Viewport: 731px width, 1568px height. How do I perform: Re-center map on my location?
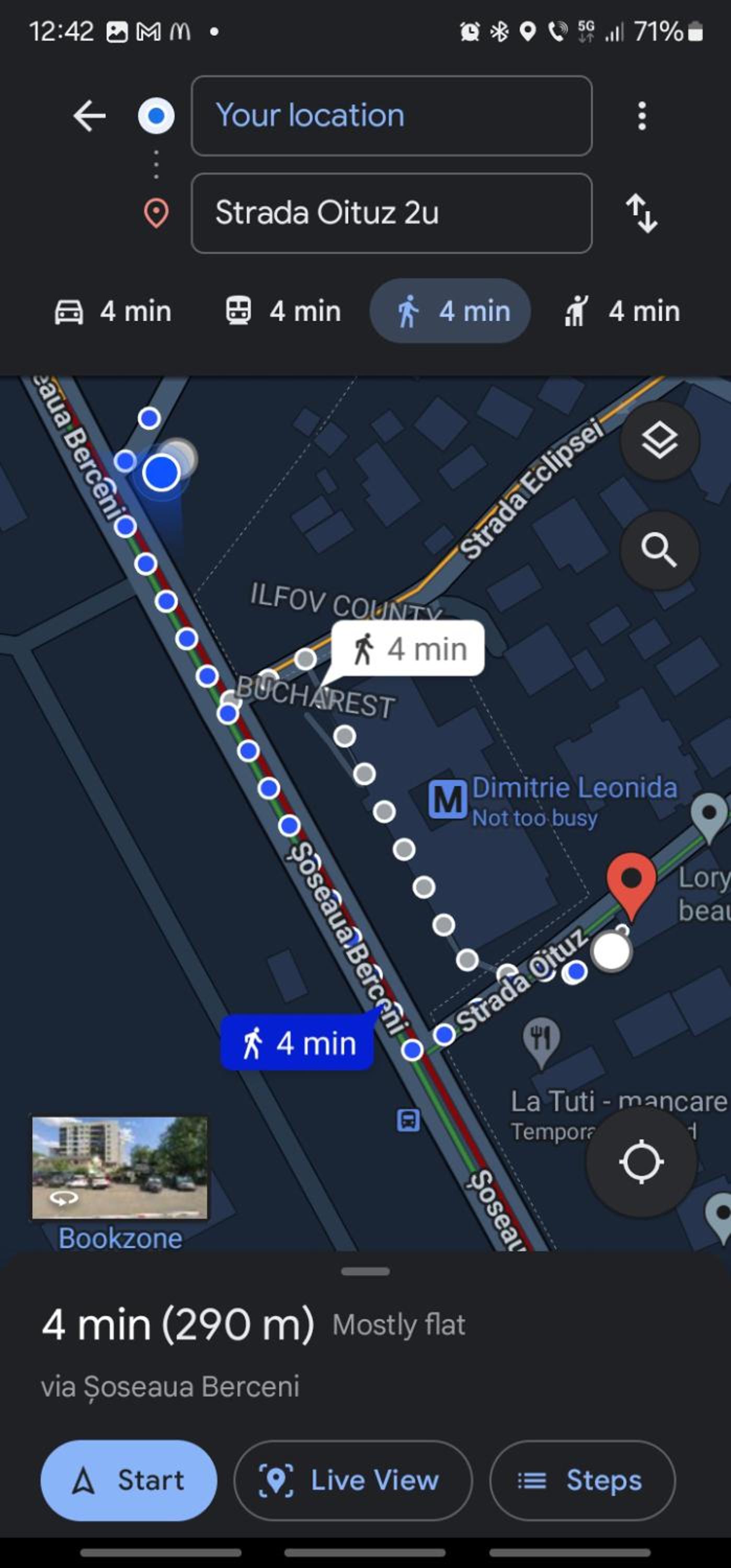tap(642, 1161)
